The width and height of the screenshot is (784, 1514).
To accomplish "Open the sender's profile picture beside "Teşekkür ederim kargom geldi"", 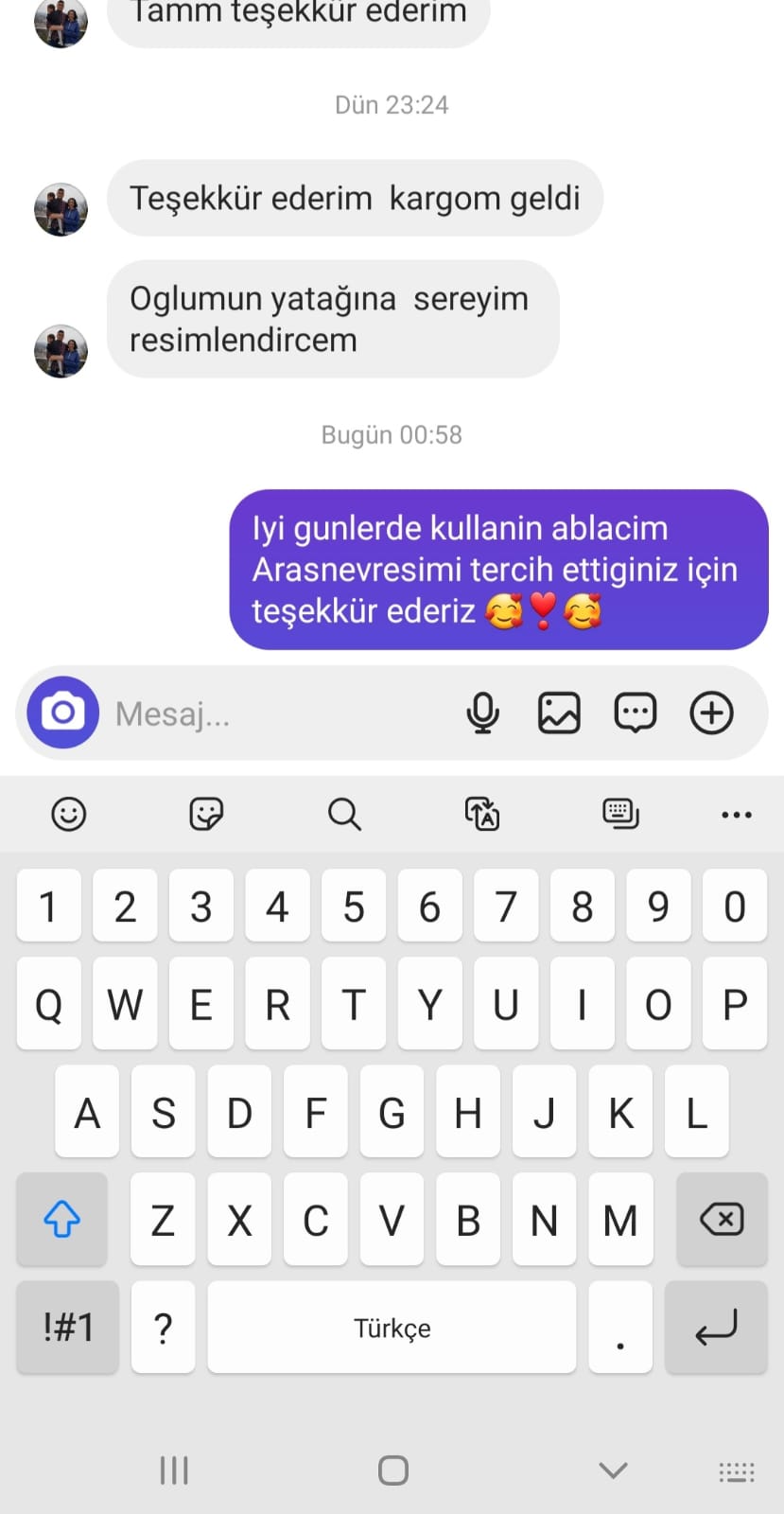I will click(x=61, y=209).
